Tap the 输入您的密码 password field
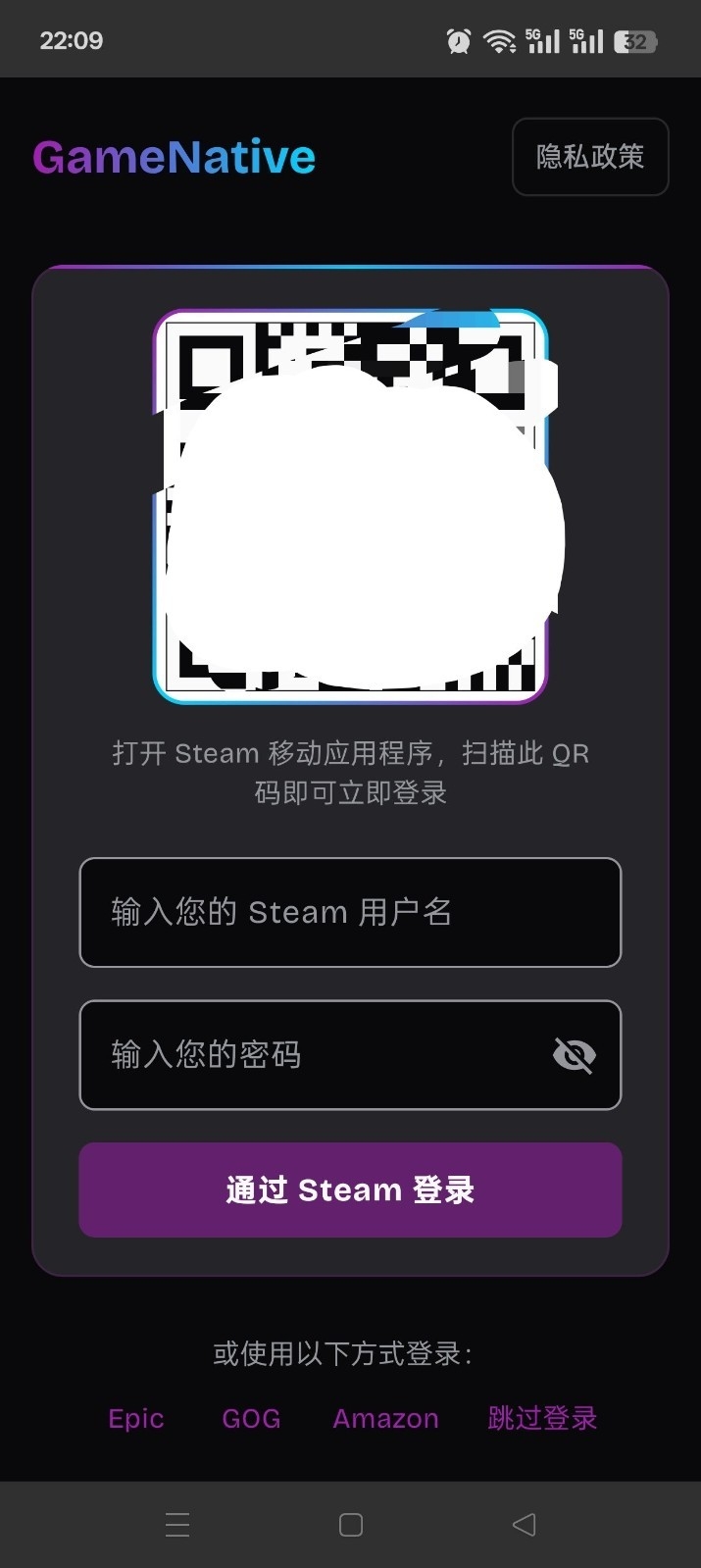This screenshot has width=701, height=1568. tap(350, 1054)
